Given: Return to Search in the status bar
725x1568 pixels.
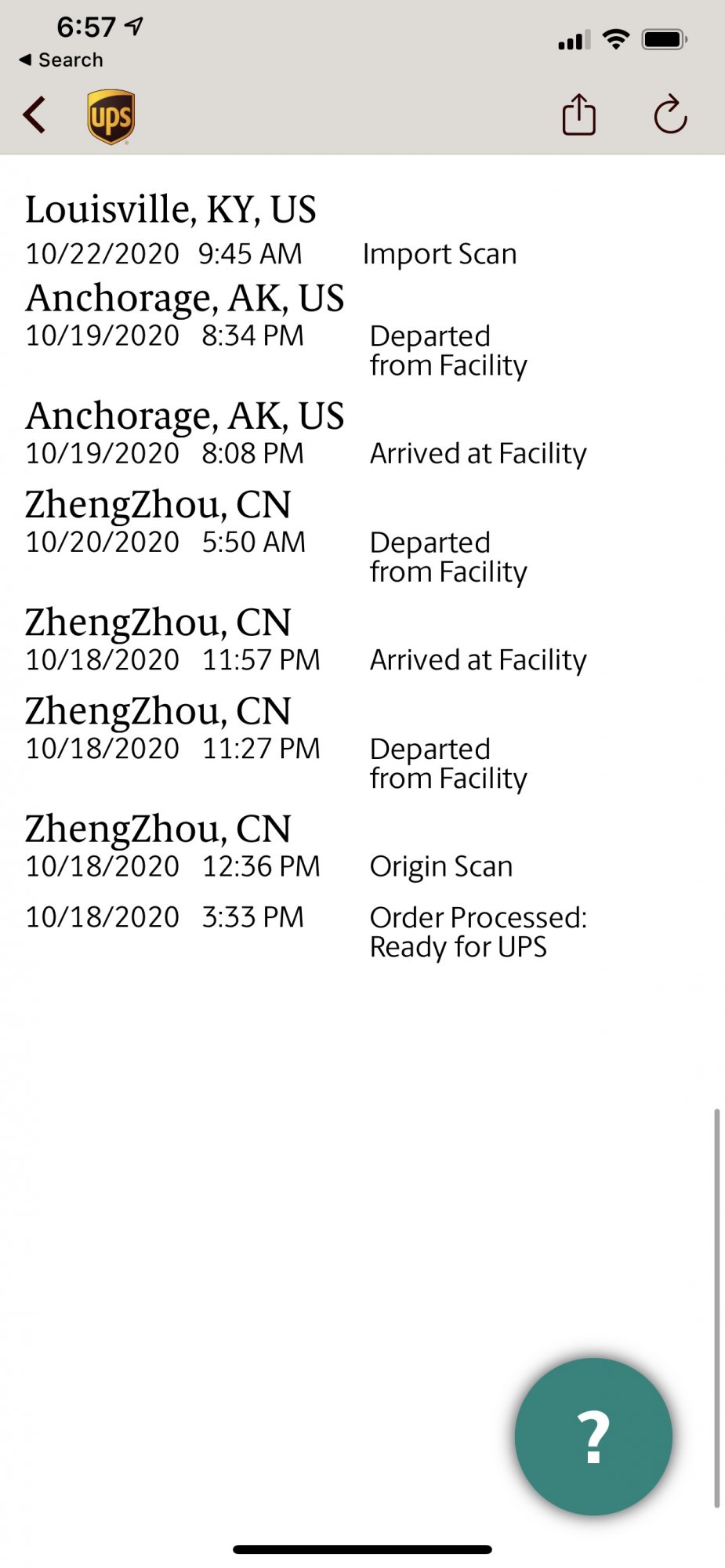Looking at the screenshot, I should click(60, 60).
